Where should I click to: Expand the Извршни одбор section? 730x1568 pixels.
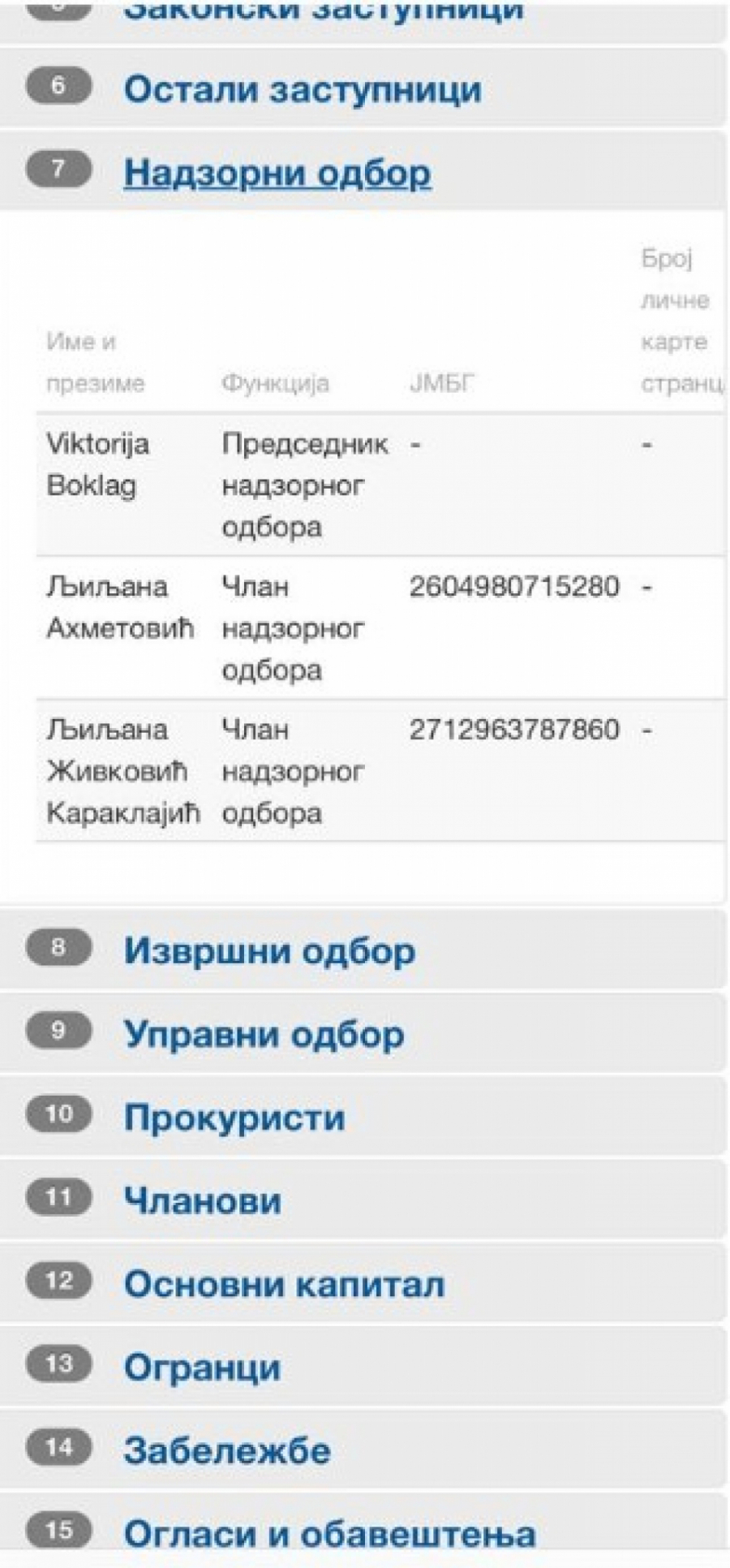pos(269,950)
